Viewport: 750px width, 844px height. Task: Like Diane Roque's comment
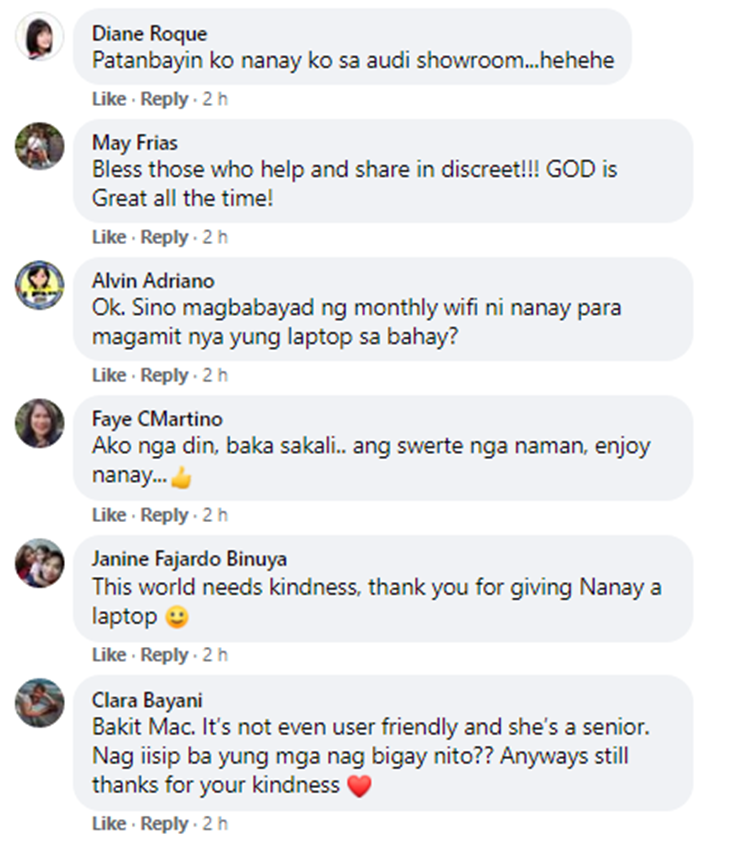[x=108, y=99]
